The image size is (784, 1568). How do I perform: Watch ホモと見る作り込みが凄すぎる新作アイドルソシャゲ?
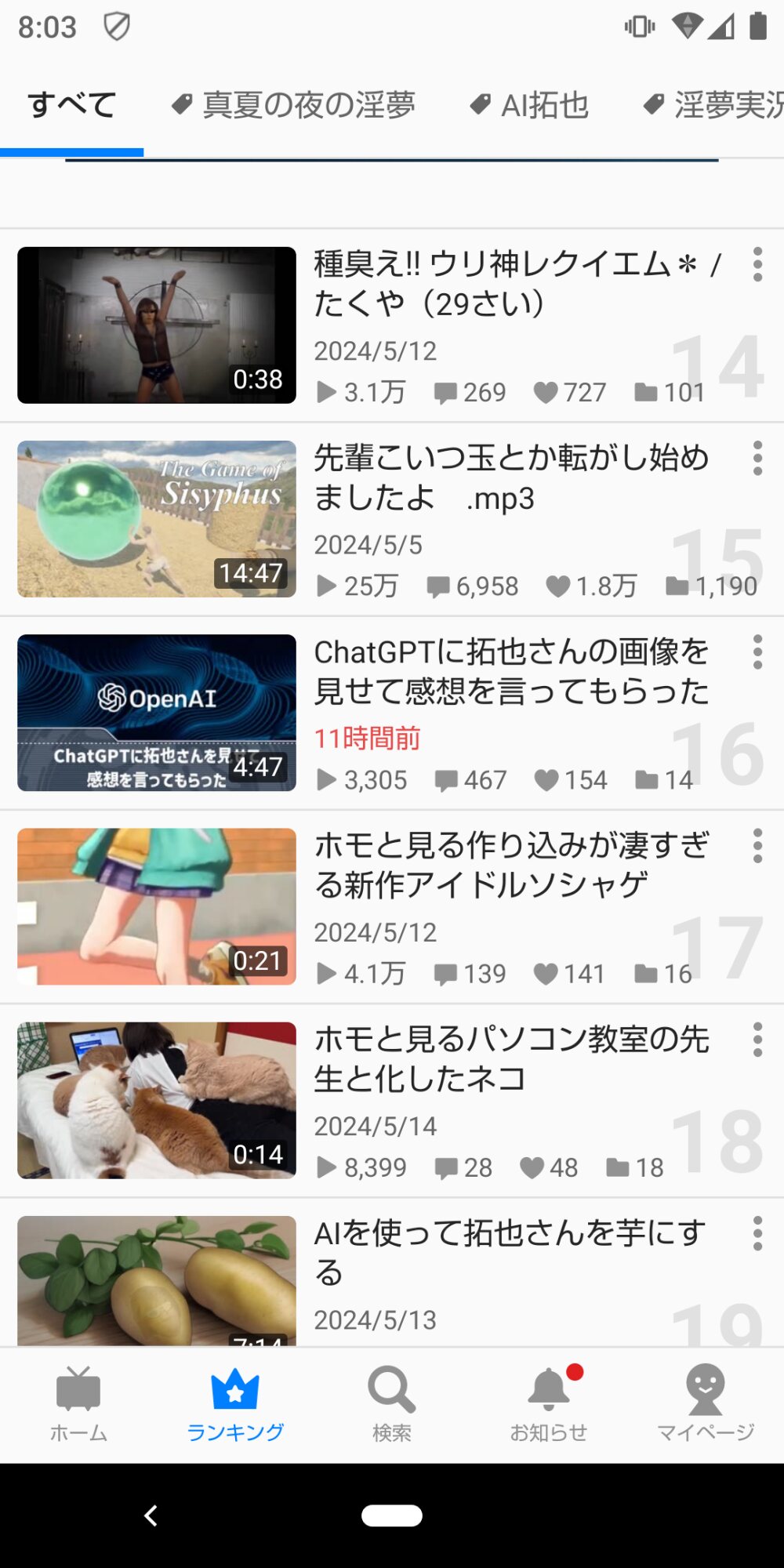click(157, 906)
